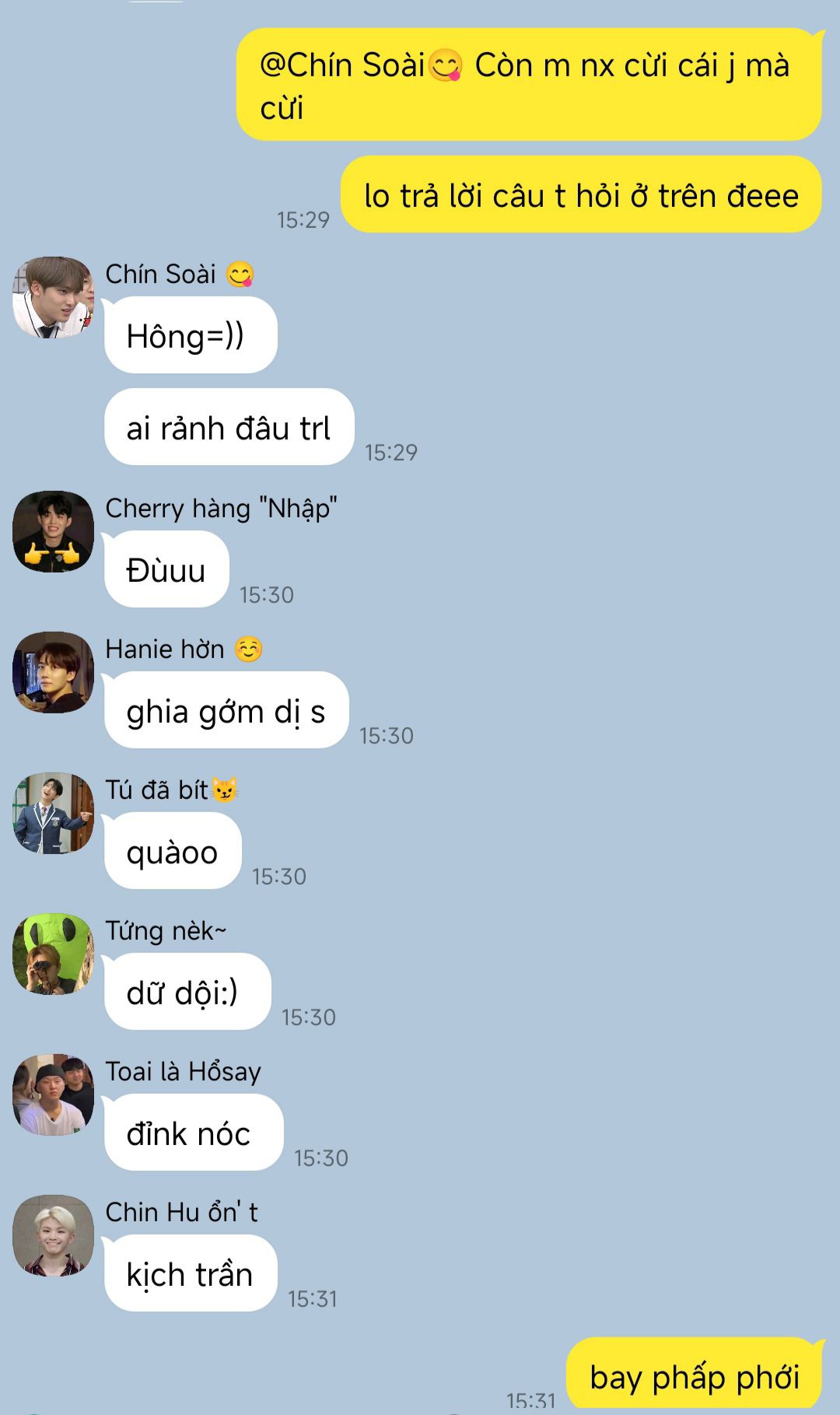
Task: View Hanie hờn's profile avatar
Action: (x=53, y=672)
